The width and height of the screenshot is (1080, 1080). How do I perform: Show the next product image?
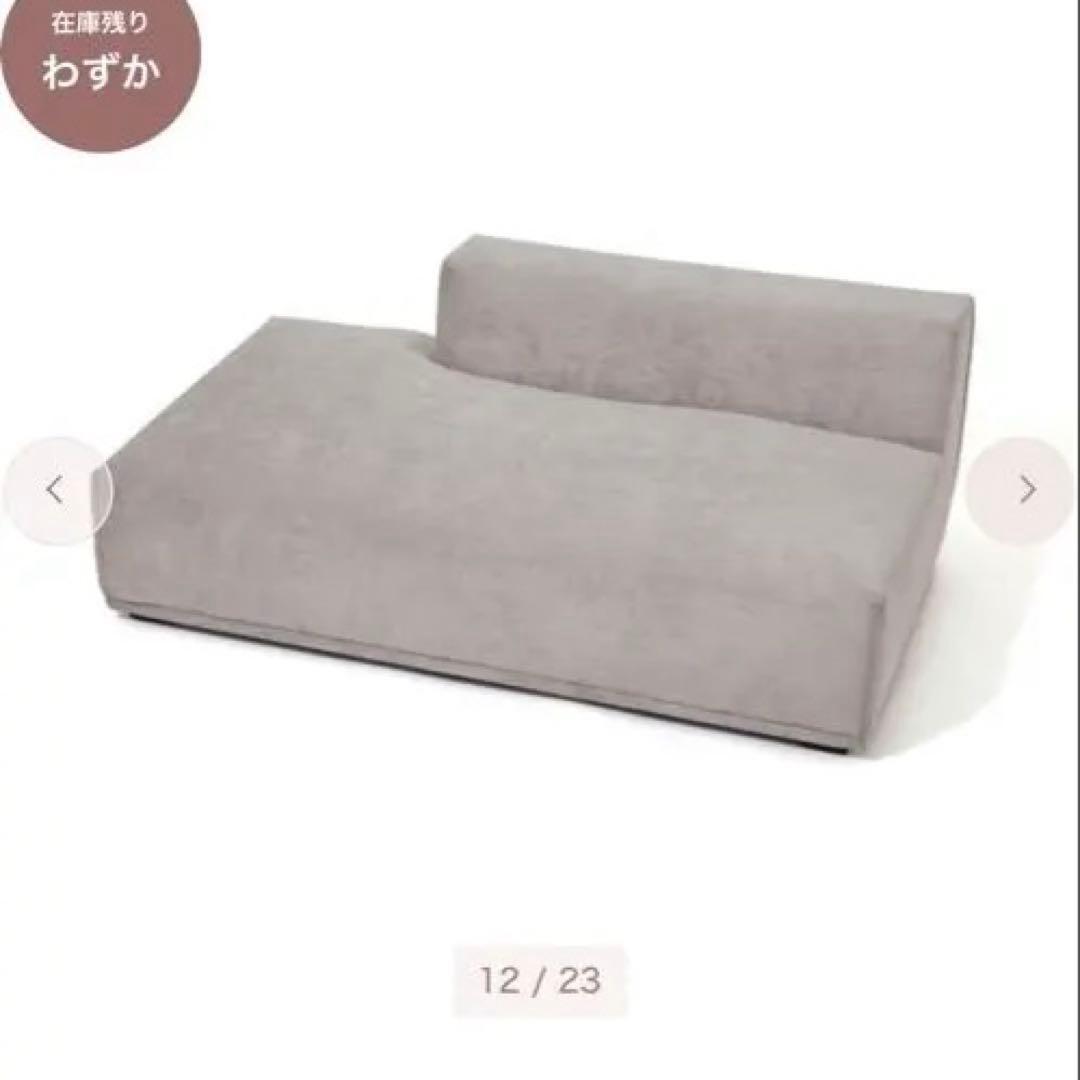(x=1024, y=490)
